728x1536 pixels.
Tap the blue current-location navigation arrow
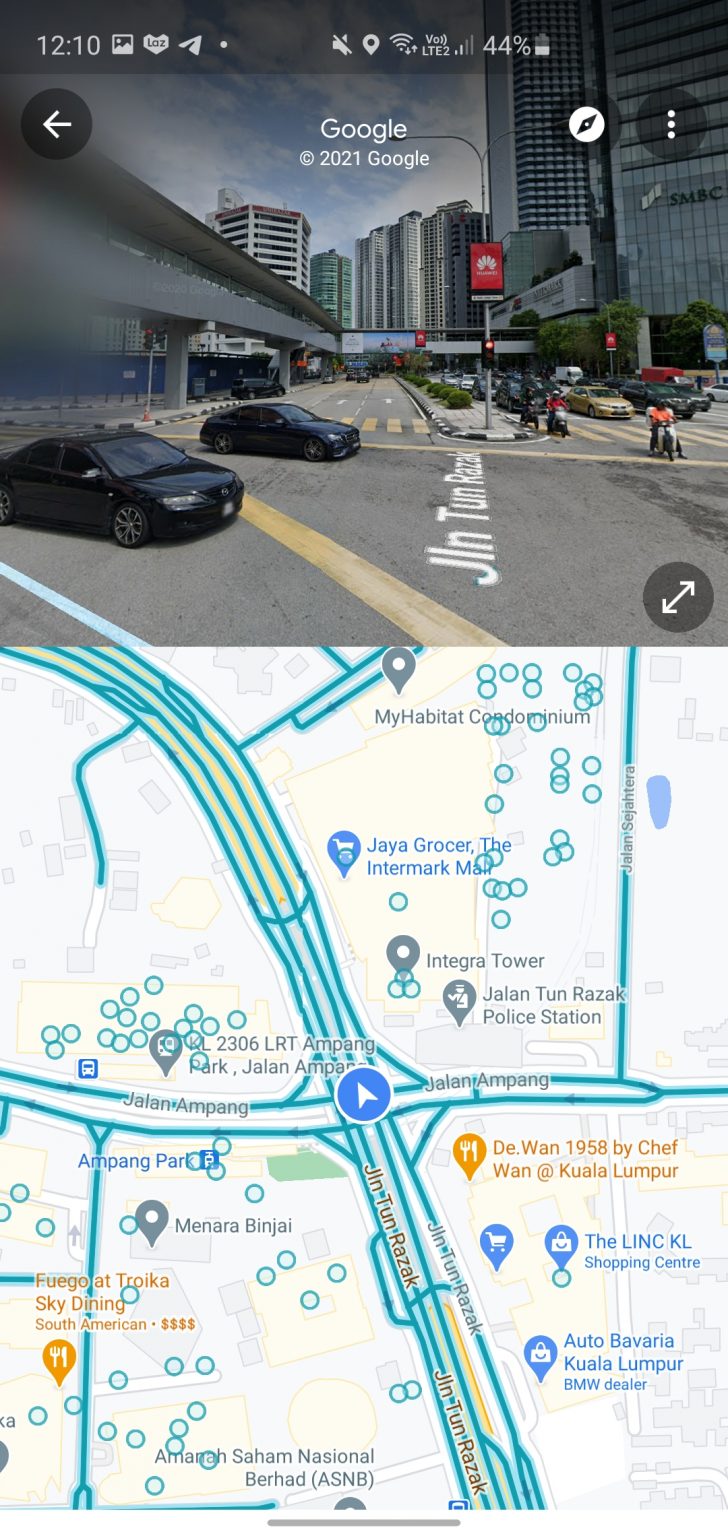365,1096
